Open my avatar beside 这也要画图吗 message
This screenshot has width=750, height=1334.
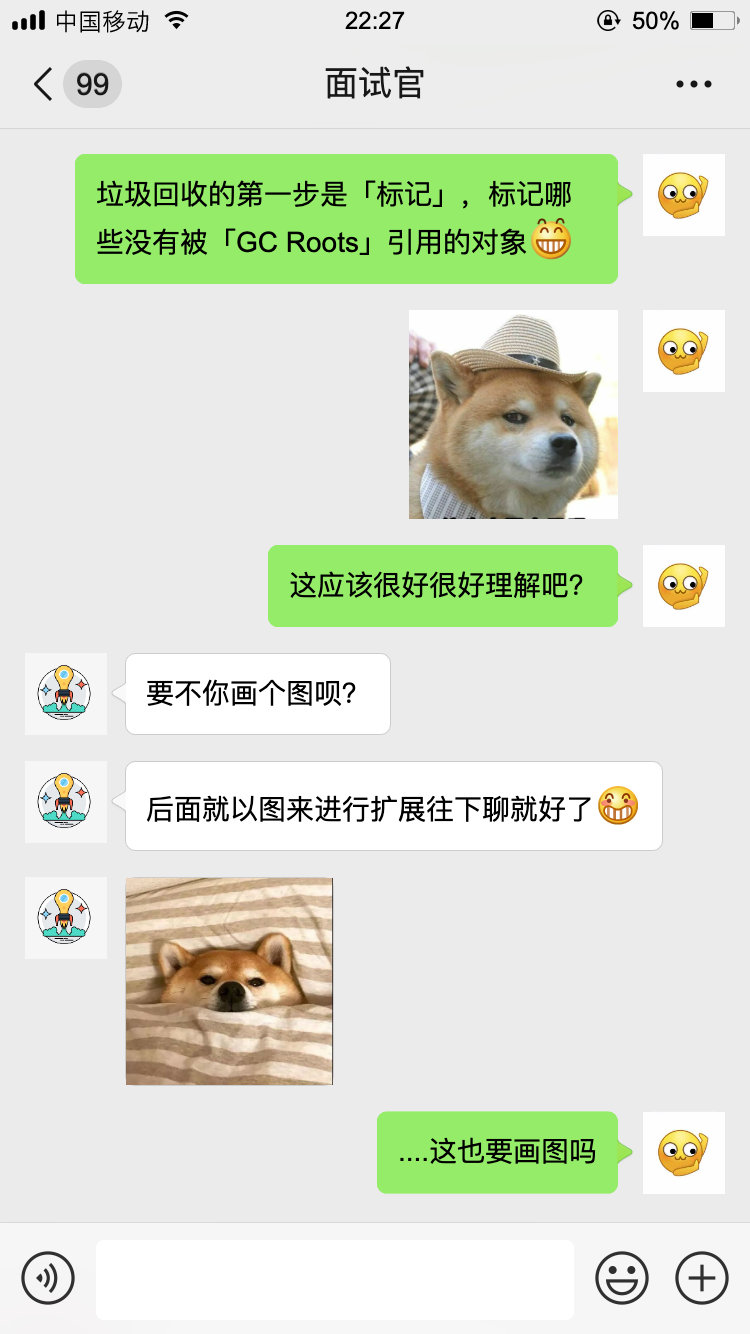[x=683, y=1152]
